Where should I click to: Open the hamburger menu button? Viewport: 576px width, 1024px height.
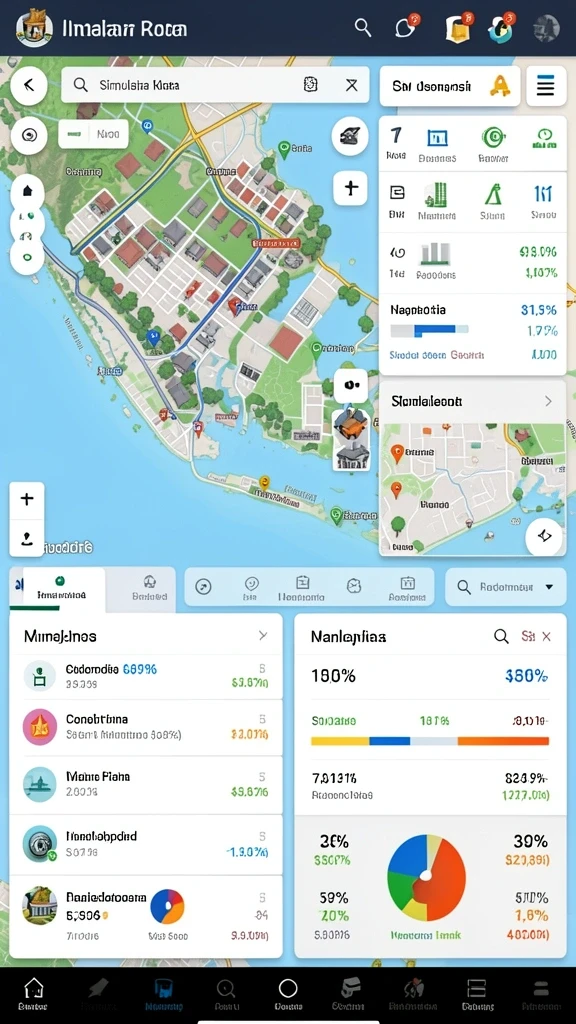pos(545,86)
